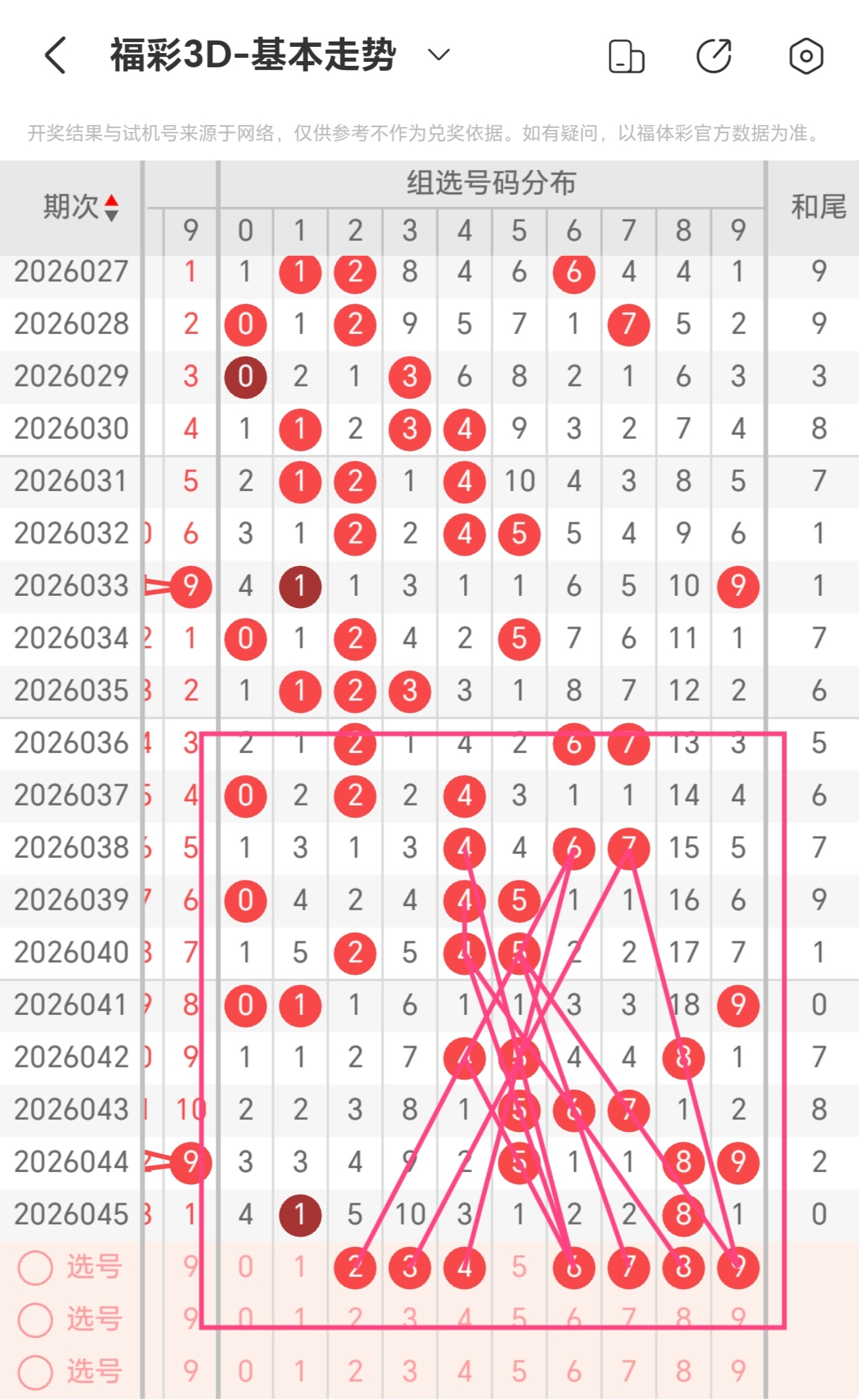859x1400 pixels.
Task: Tap the circled 0 in row 2026041
Action: 246,1005
